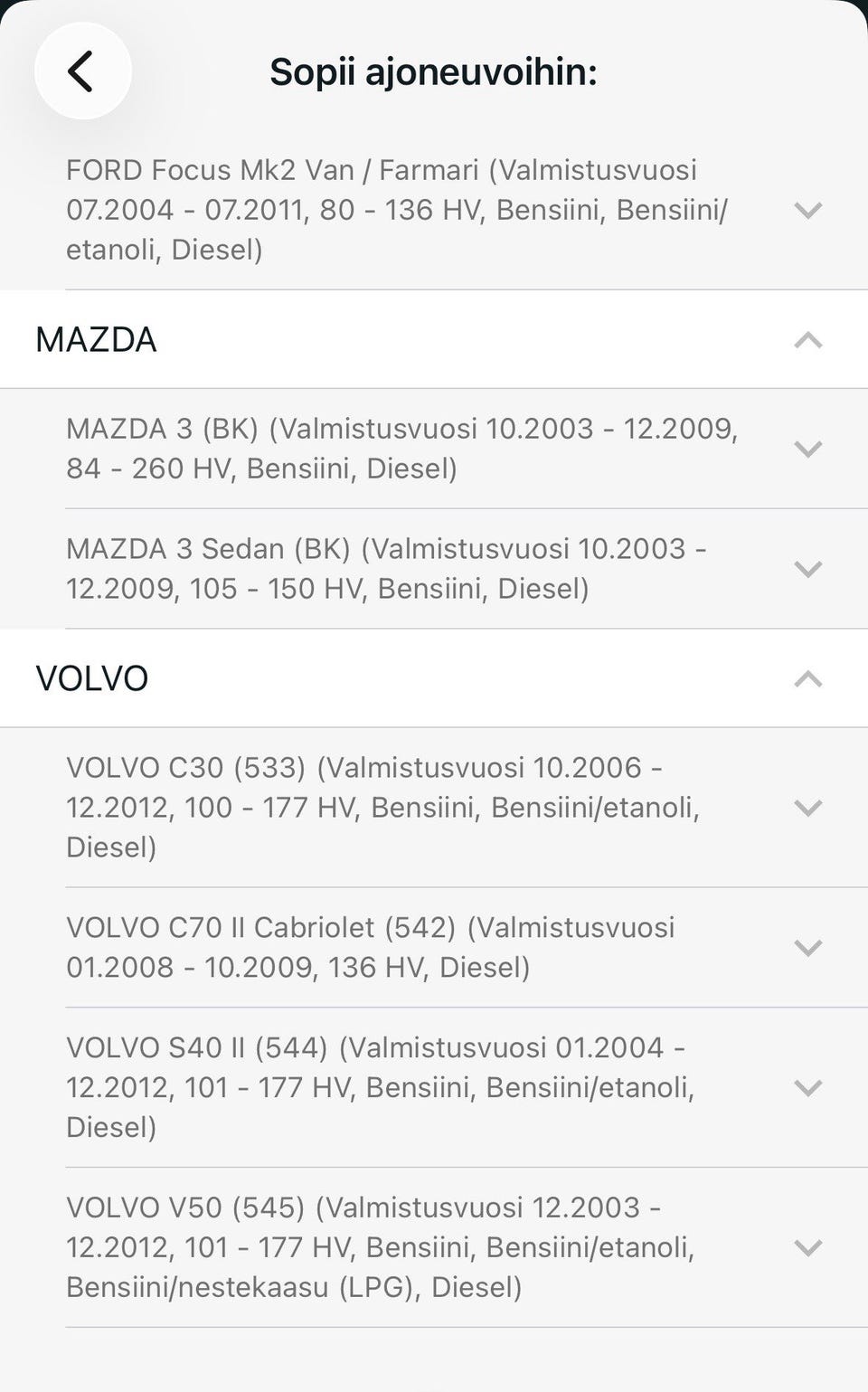Expand the FORD Focus Mk2 Van / Farmari row
The width and height of the screenshot is (868, 1392).
[434, 210]
